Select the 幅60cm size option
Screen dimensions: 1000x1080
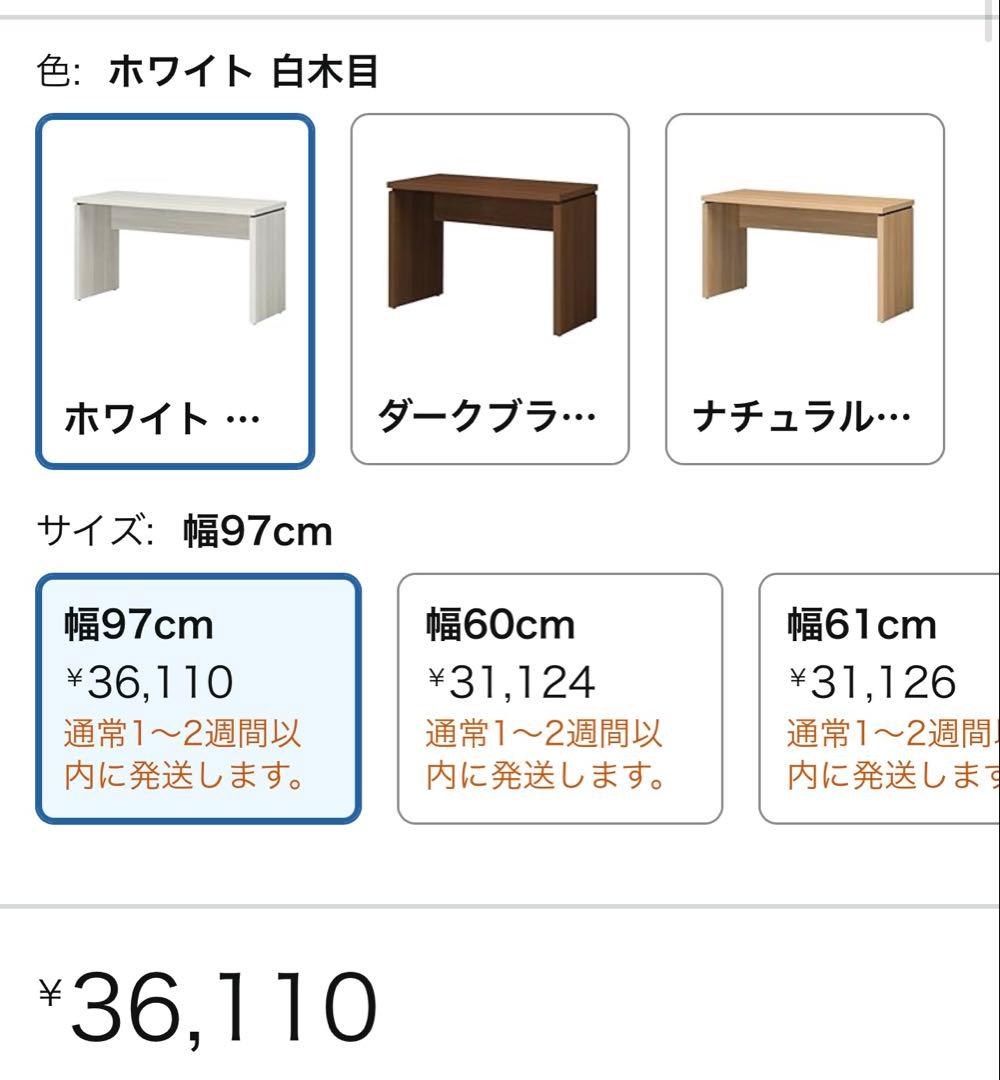[557, 695]
